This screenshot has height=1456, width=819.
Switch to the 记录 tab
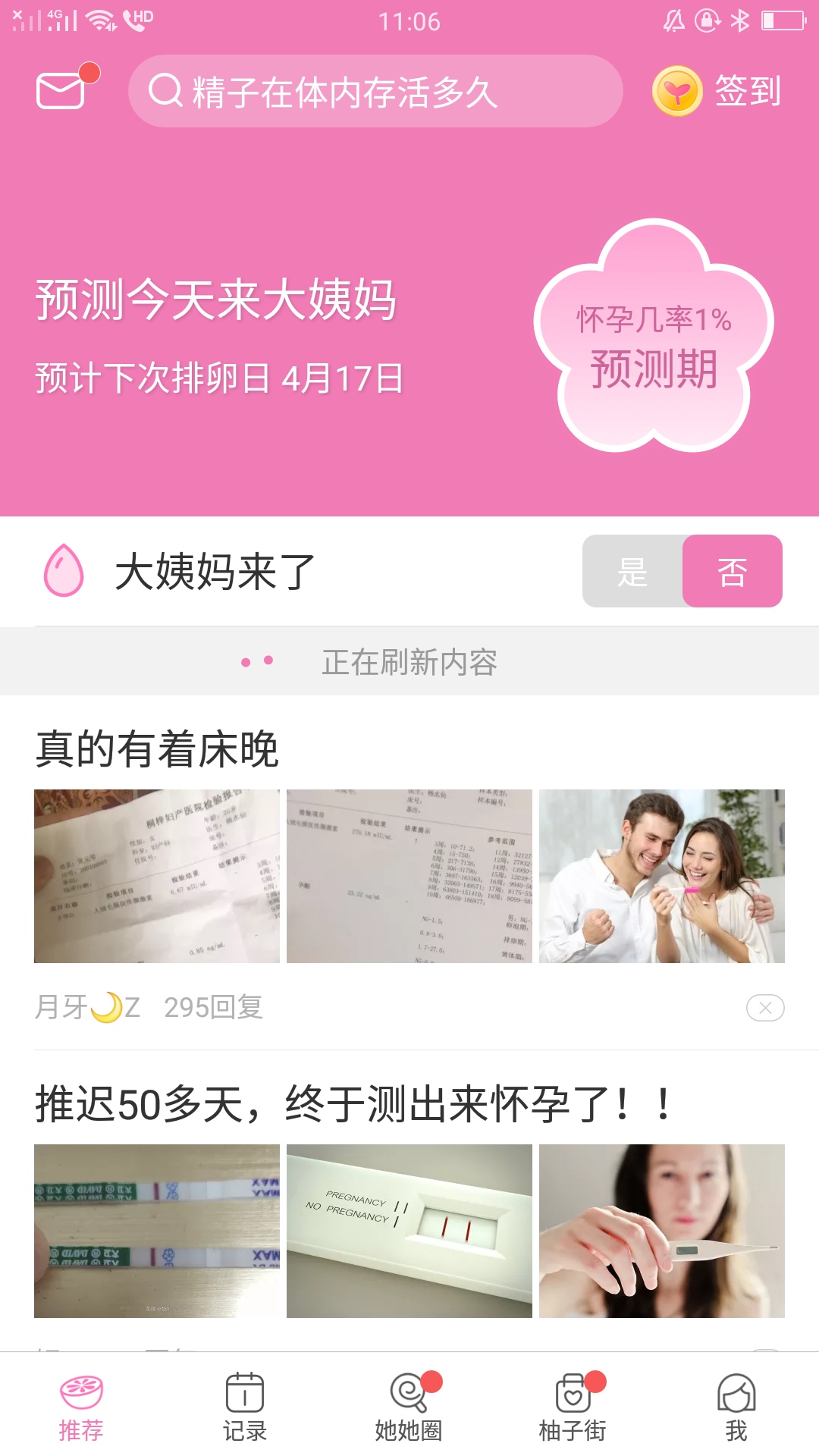click(x=245, y=1407)
